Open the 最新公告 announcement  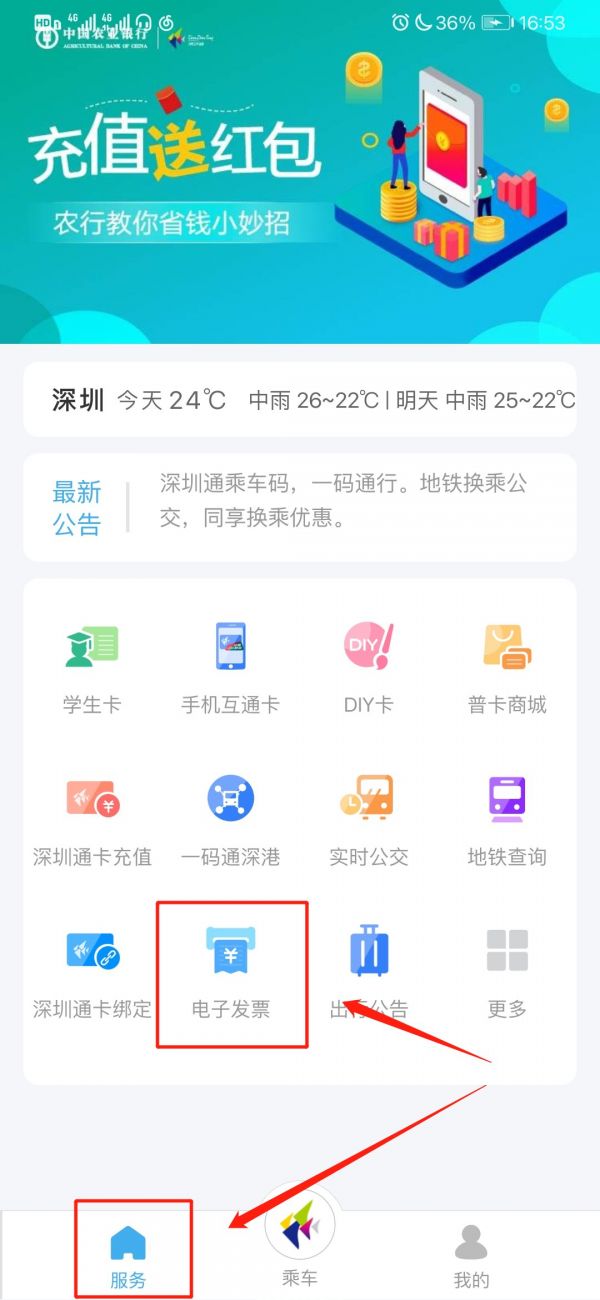click(x=300, y=506)
